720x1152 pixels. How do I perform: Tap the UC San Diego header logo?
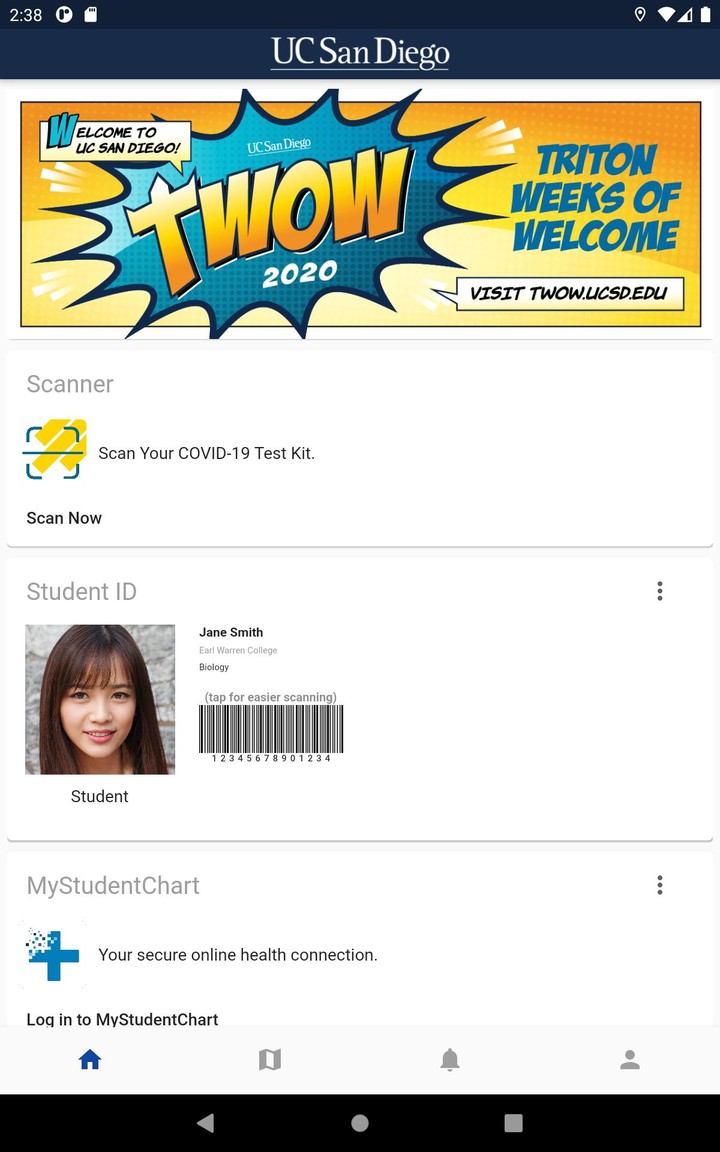point(360,53)
